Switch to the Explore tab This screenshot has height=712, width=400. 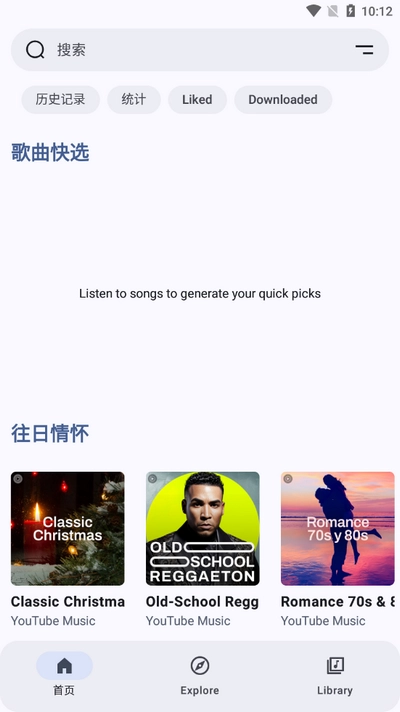200,674
